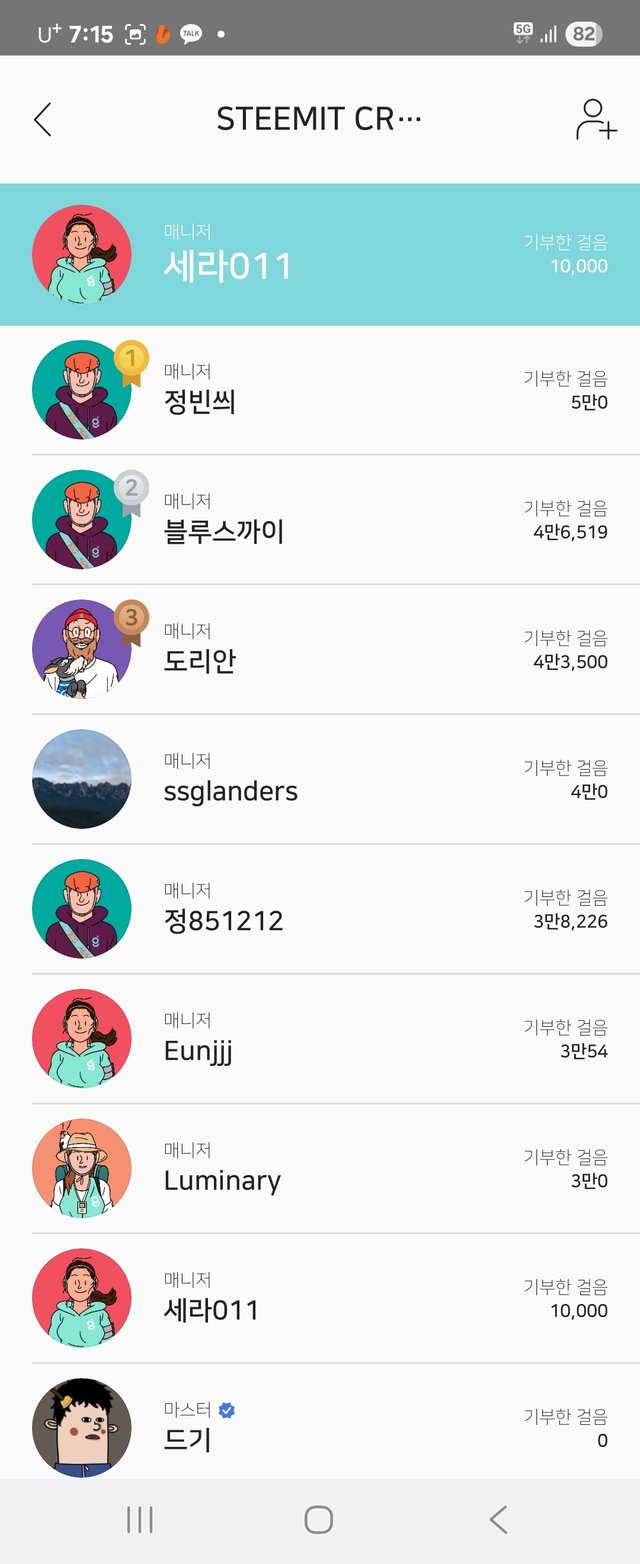The height and width of the screenshot is (1564, 640).
Task: Tap the system home button
Action: point(319,1520)
